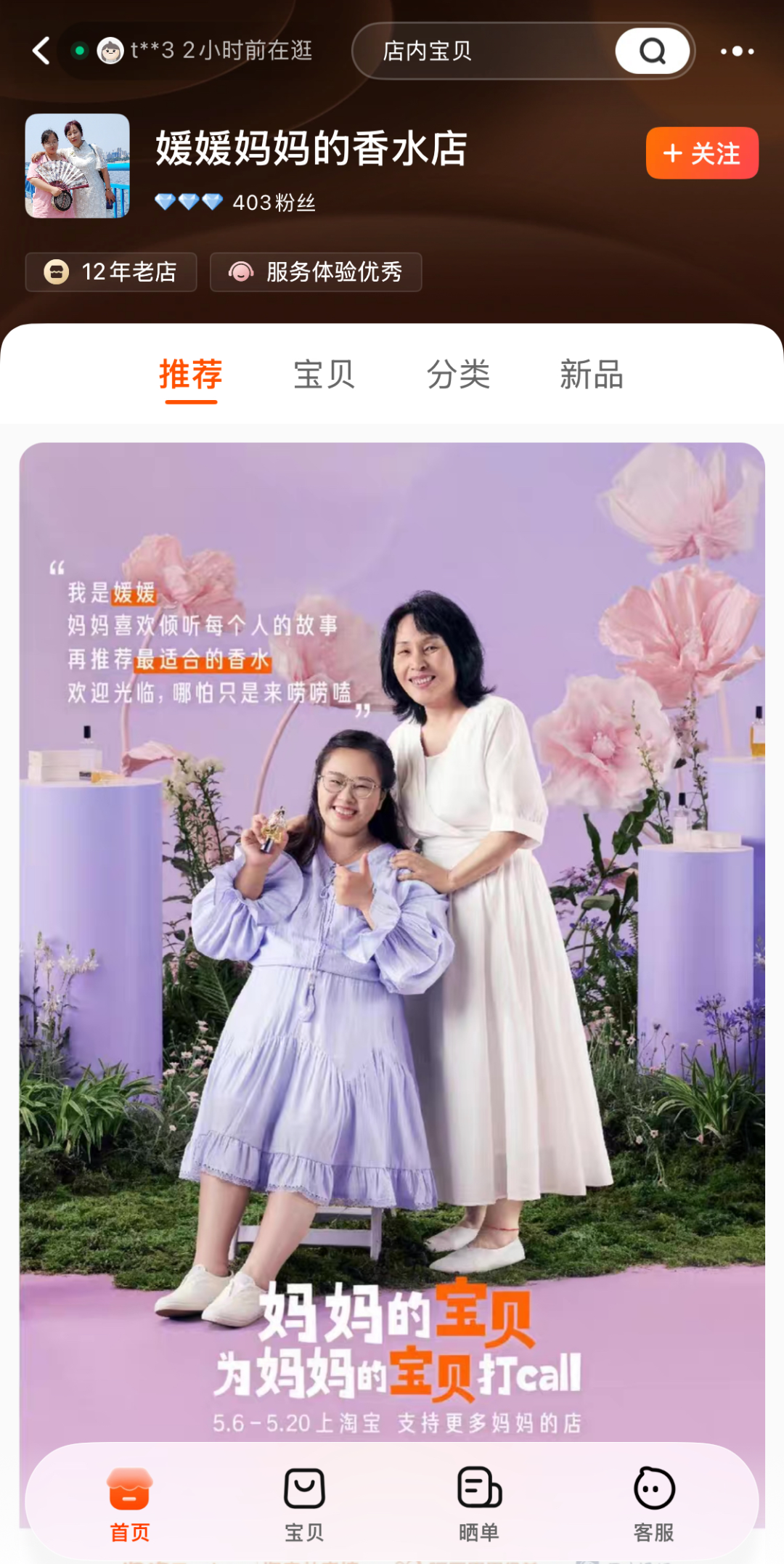Go back using the top-left arrow
This screenshot has width=784, height=1564.
coord(41,51)
